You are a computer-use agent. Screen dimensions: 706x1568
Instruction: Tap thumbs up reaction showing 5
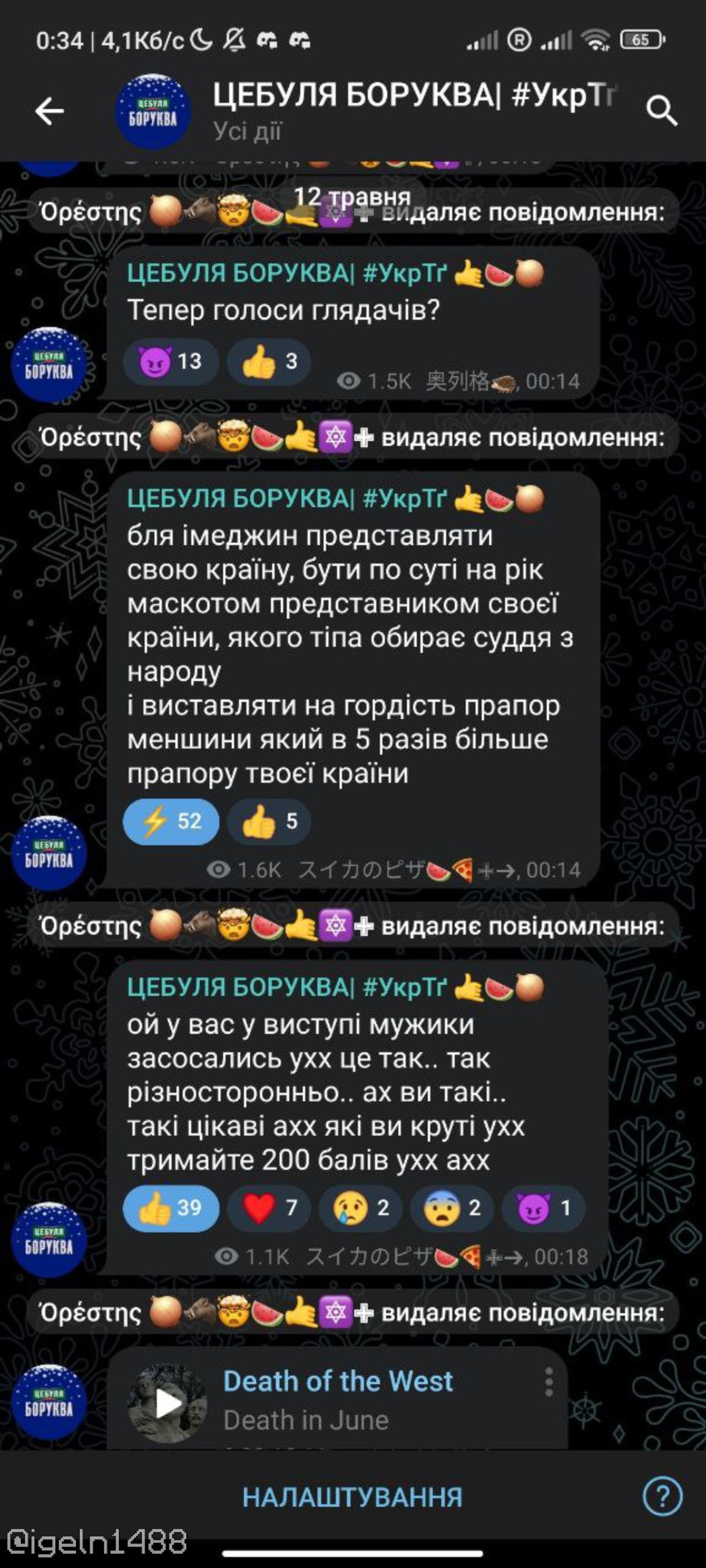point(269,821)
